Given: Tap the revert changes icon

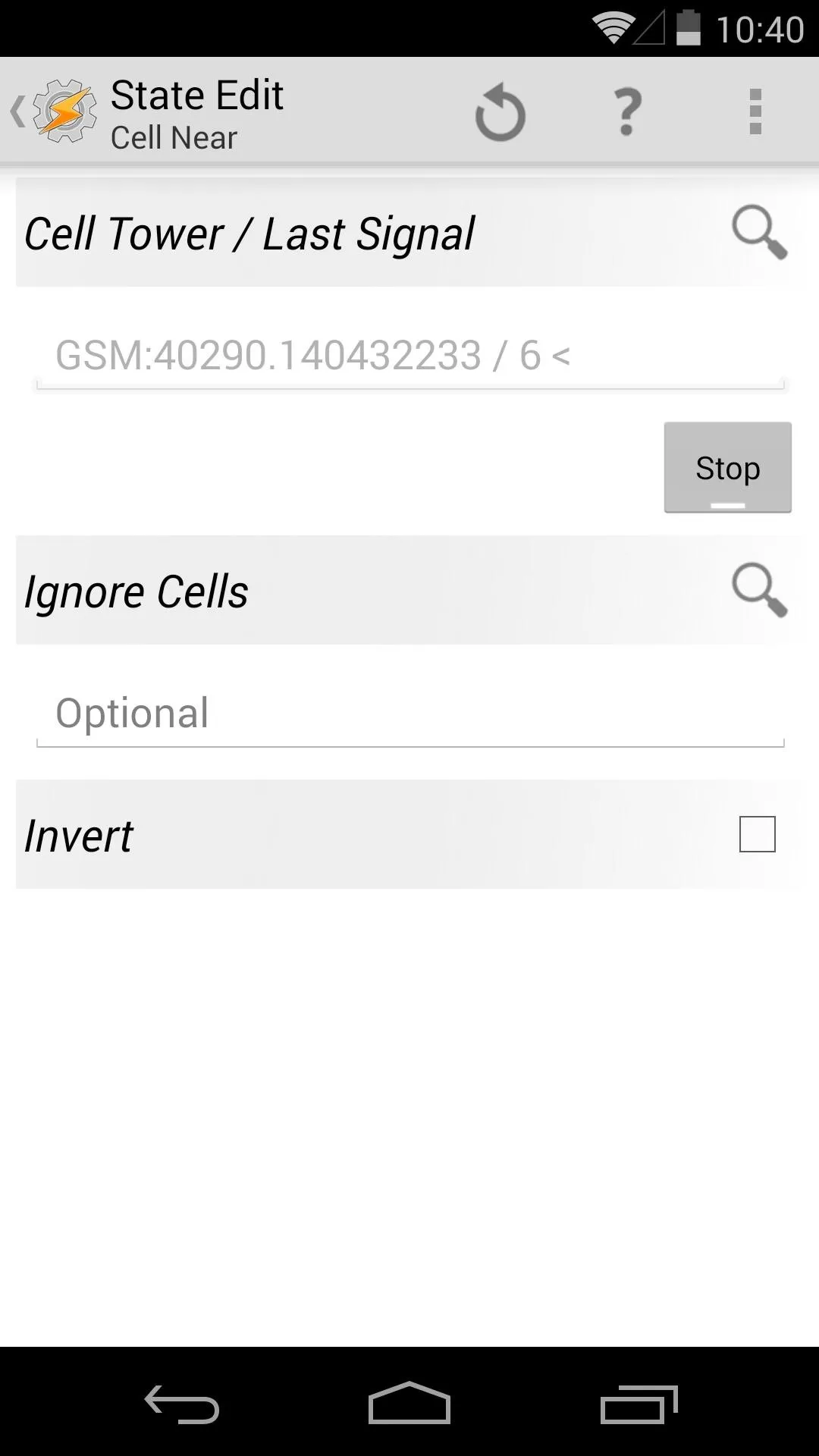Looking at the screenshot, I should [500, 112].
